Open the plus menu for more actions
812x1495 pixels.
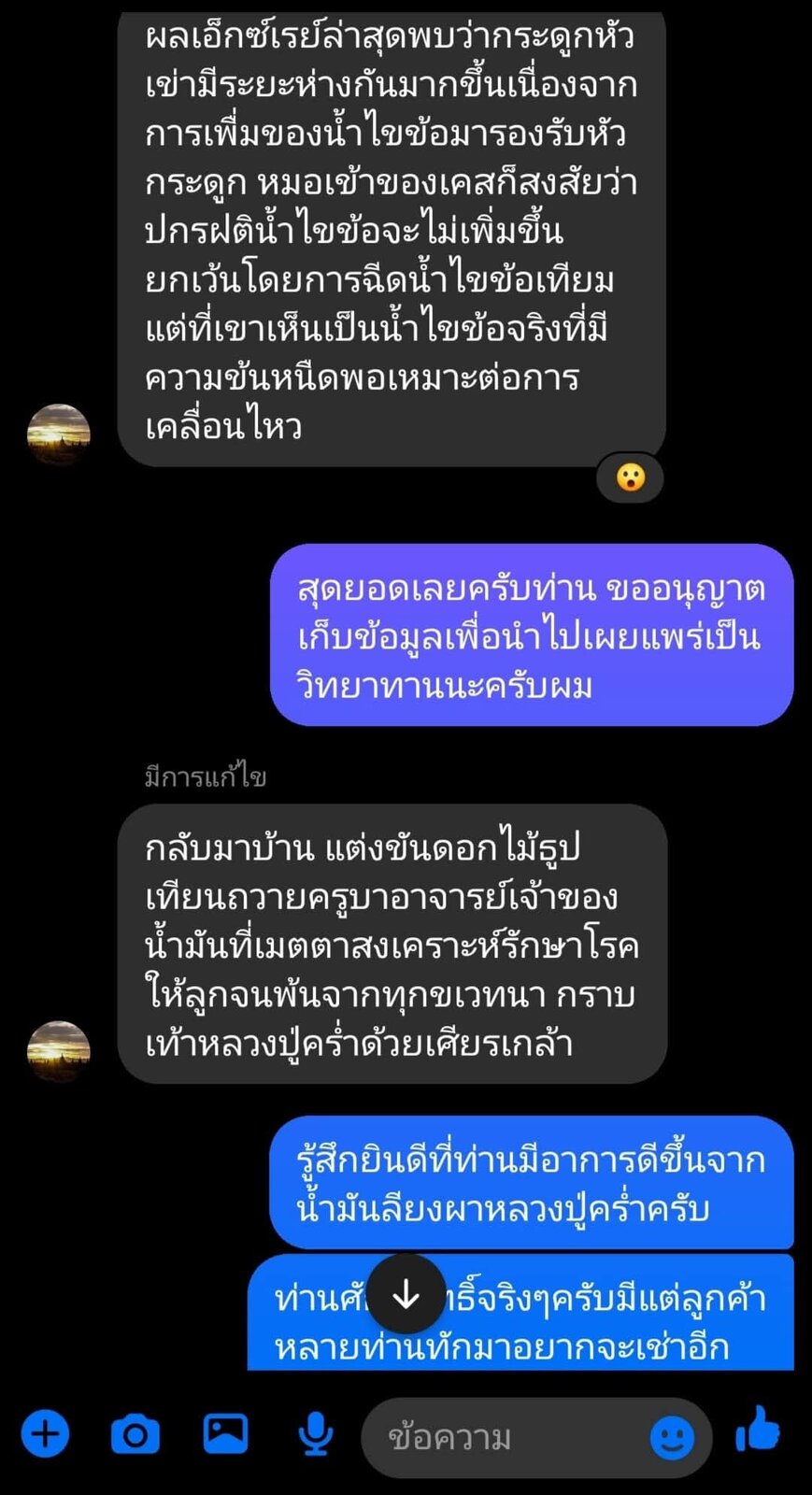click(x=45, y=1434)
